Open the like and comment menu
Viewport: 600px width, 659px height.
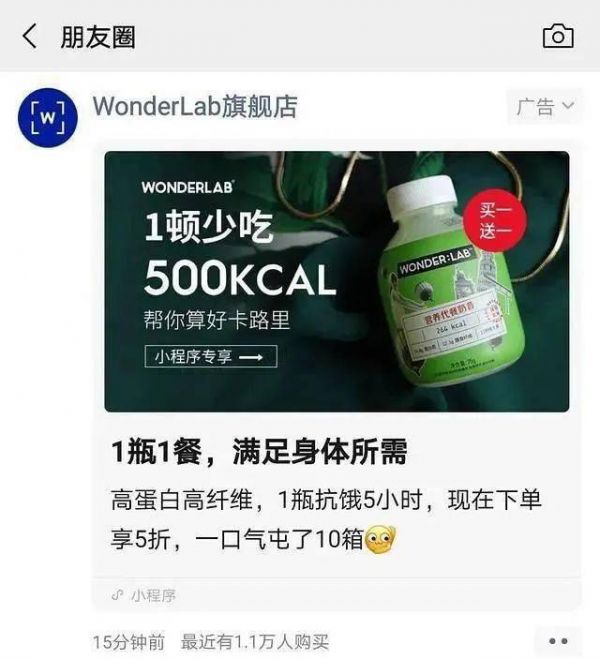[558, 641]
